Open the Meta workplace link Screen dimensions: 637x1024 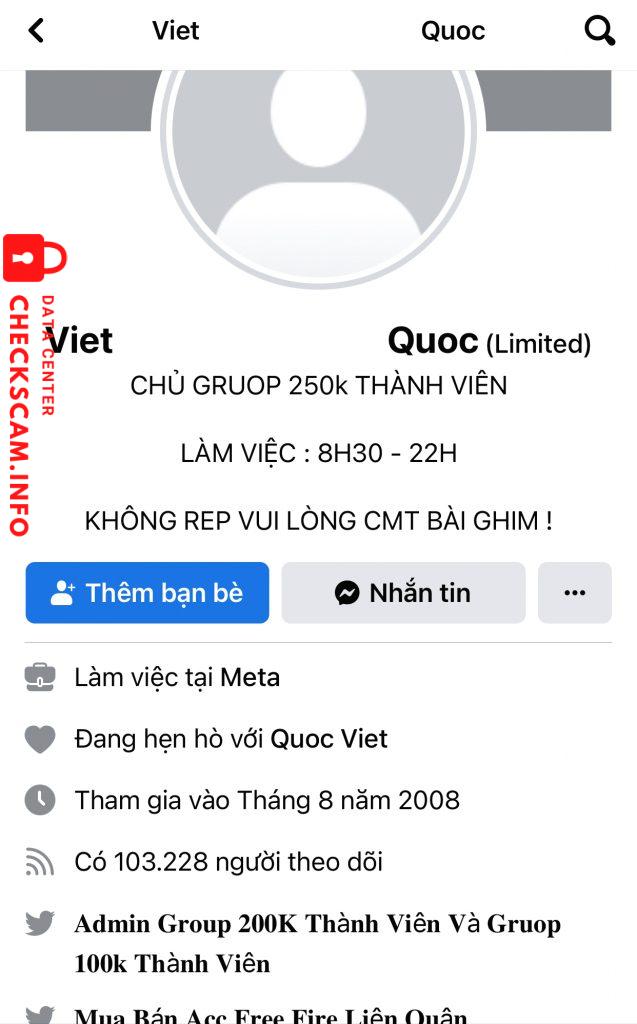point(250,678)
